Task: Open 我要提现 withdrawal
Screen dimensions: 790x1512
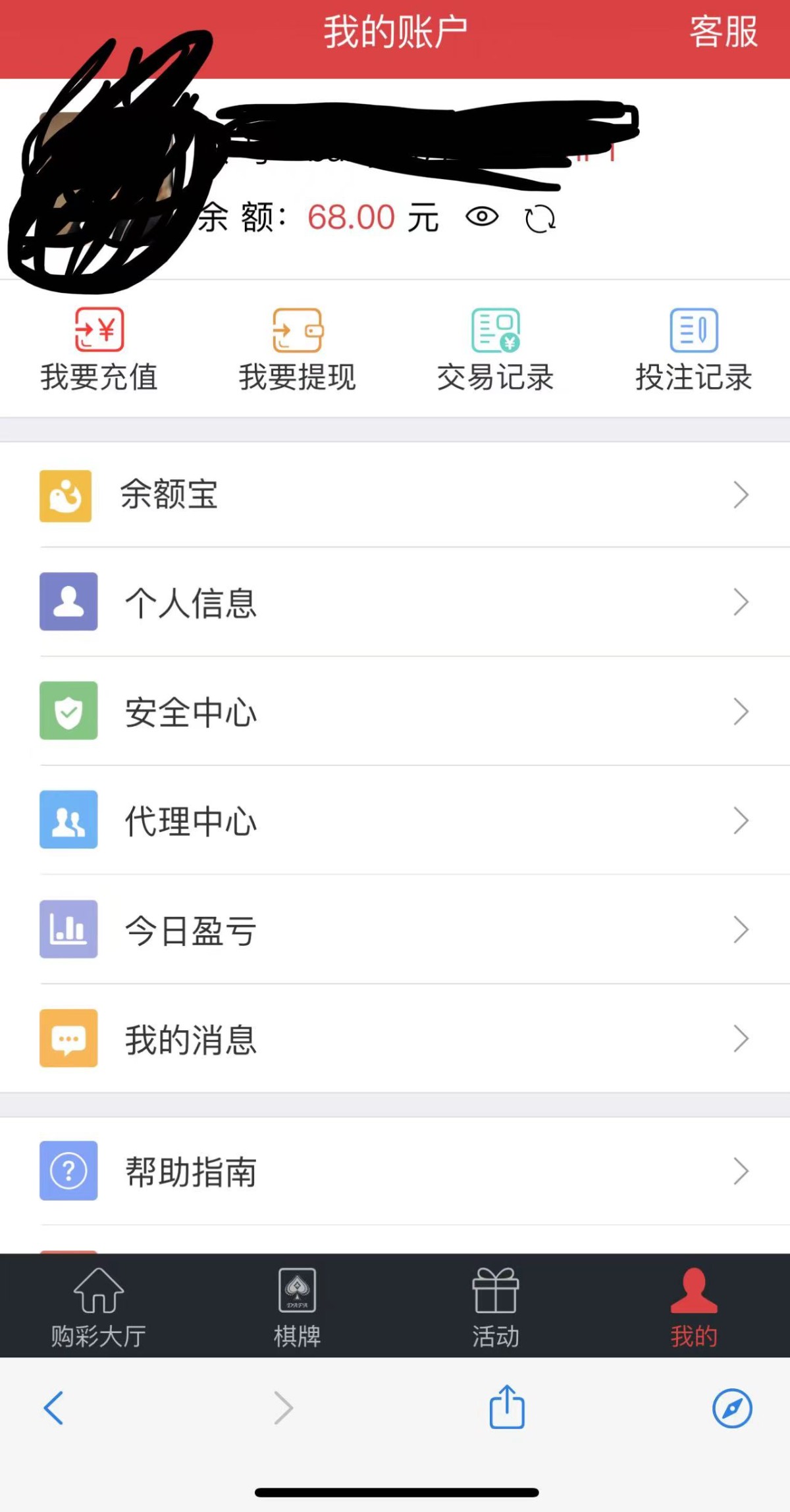Action: pos(297,350)
